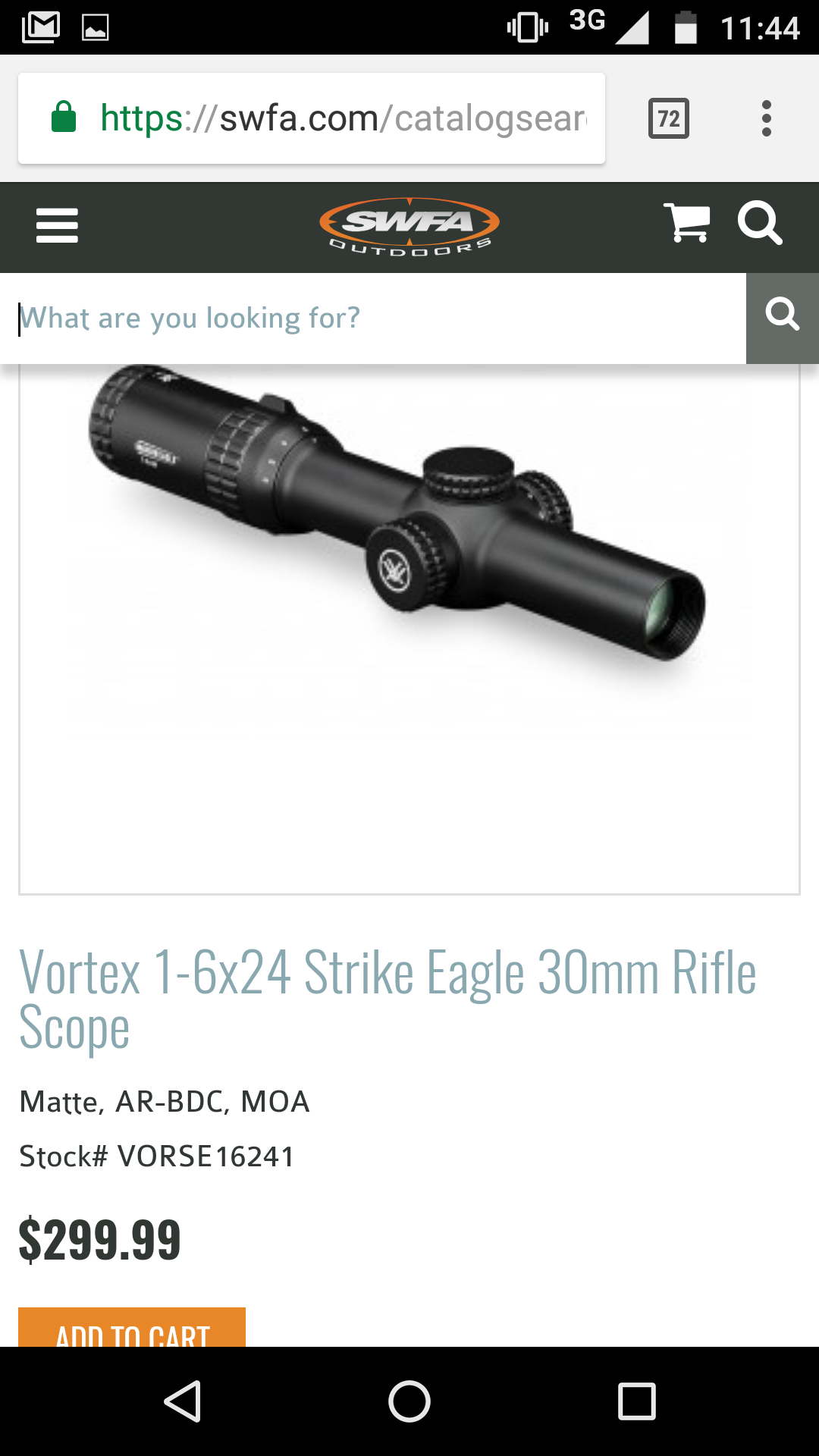Go to SWFA Outdoors home via logo

409,226
